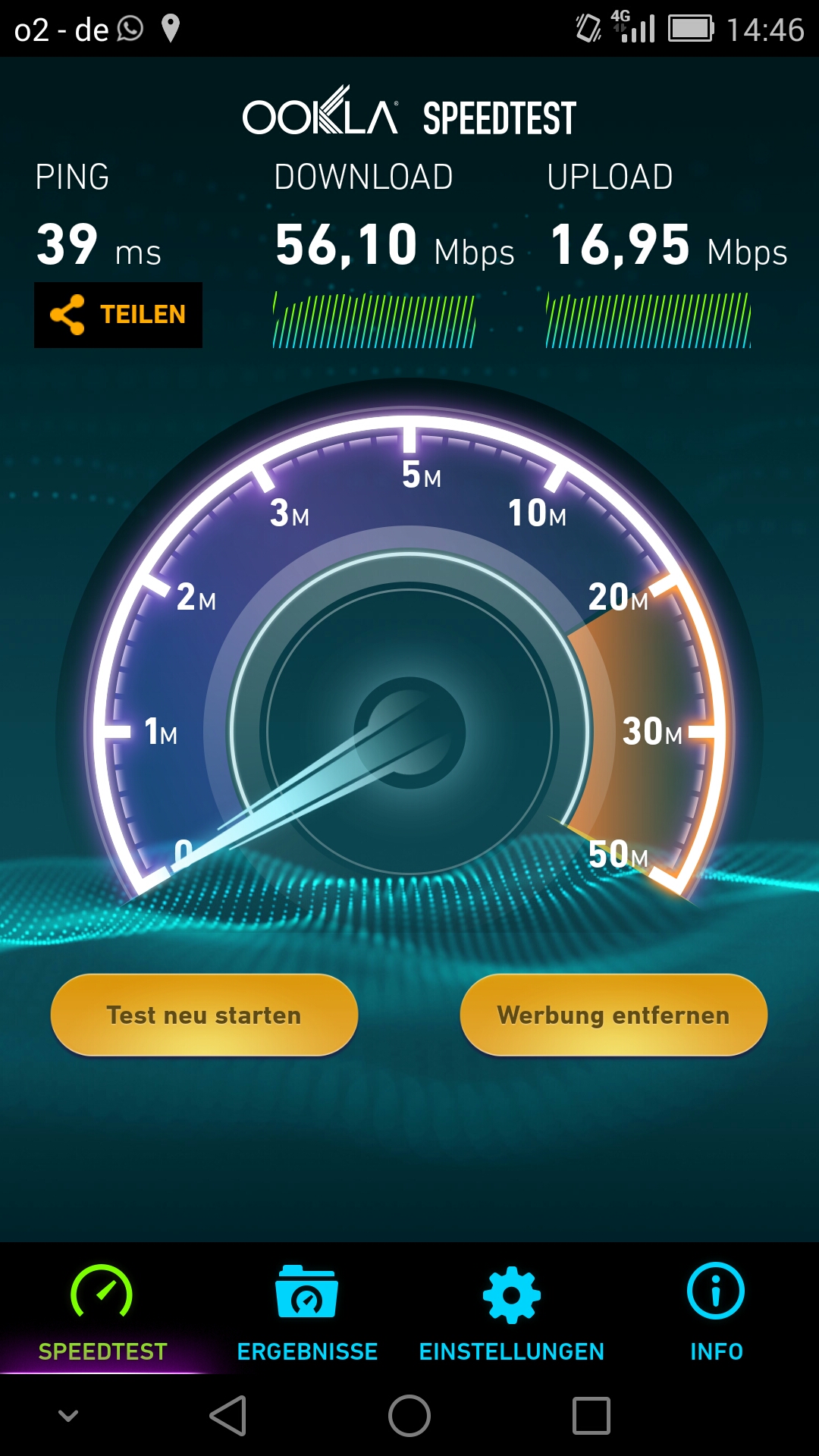819x1456 pixels.
Task: Return to the home screen
Action: pos(409,1416)
